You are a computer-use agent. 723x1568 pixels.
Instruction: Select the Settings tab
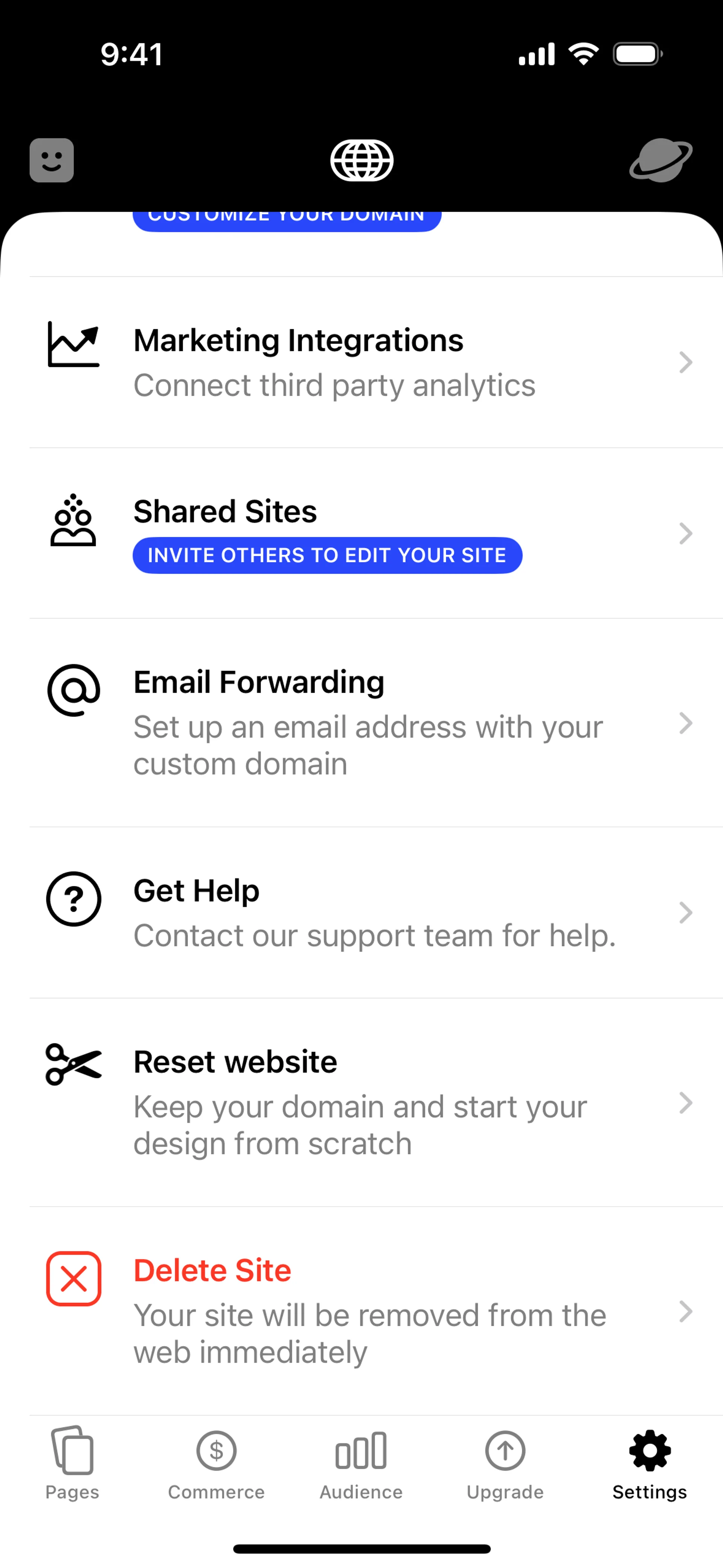pos(649,1463)
